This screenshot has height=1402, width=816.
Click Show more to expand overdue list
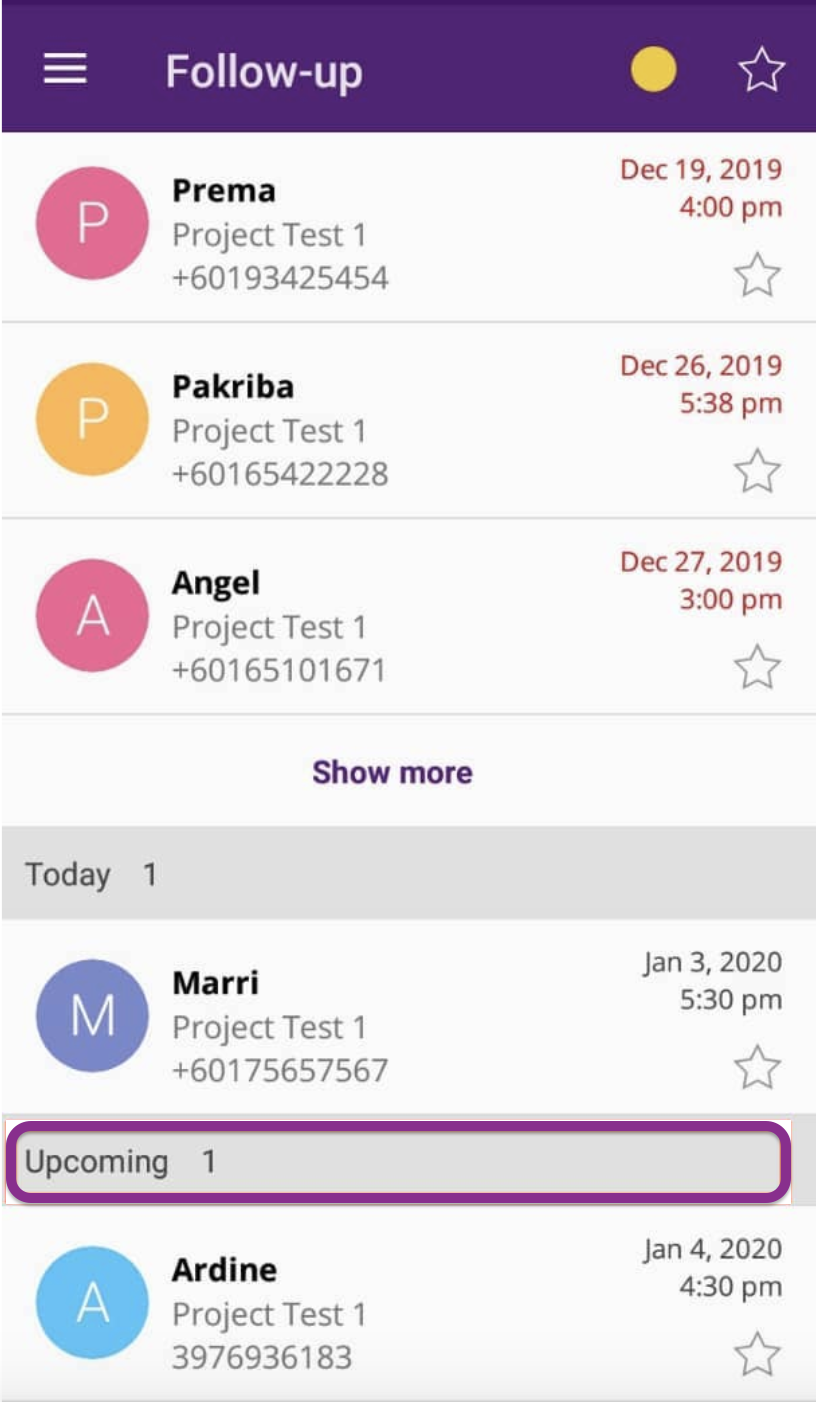point(393,771)
